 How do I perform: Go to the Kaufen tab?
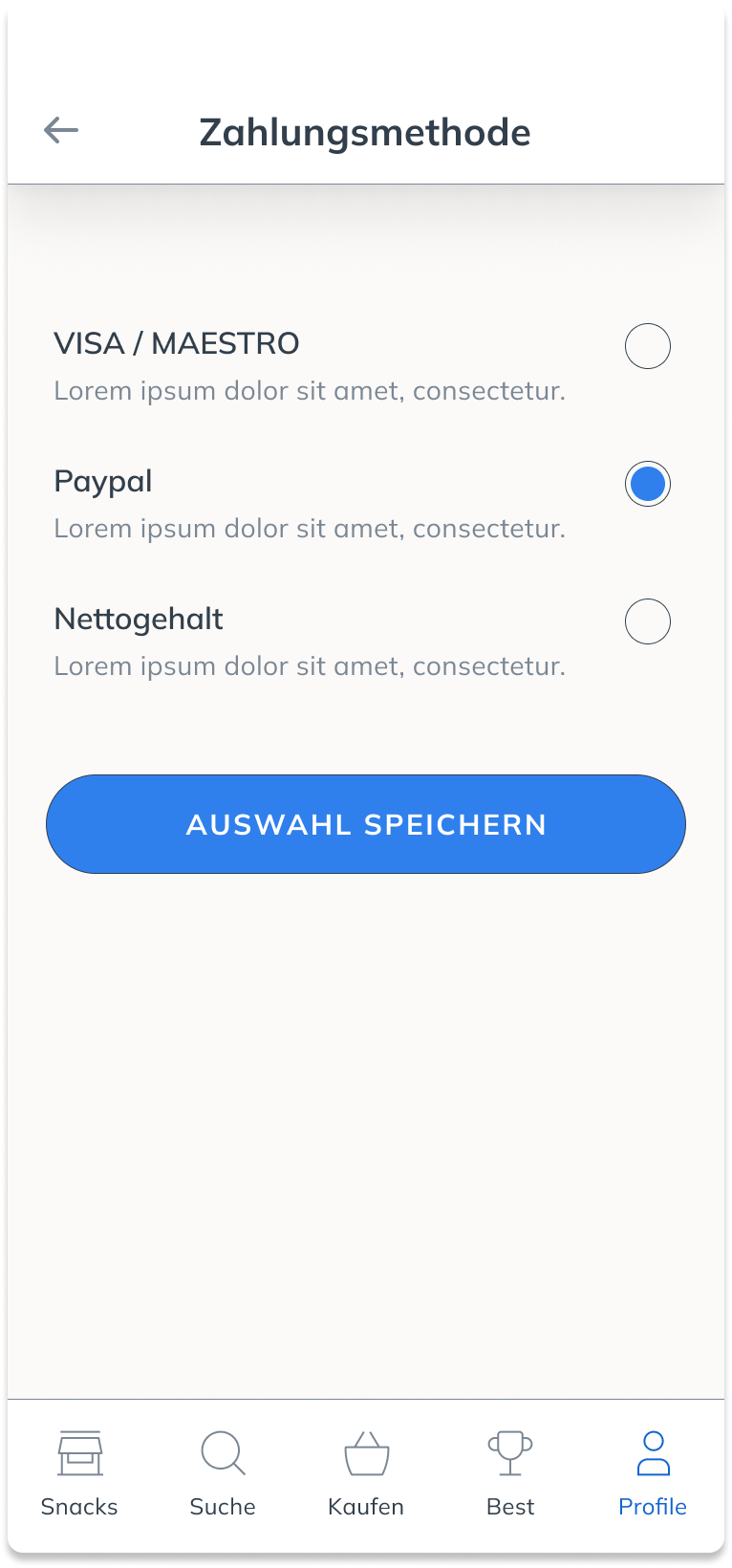coord(366,1473)
